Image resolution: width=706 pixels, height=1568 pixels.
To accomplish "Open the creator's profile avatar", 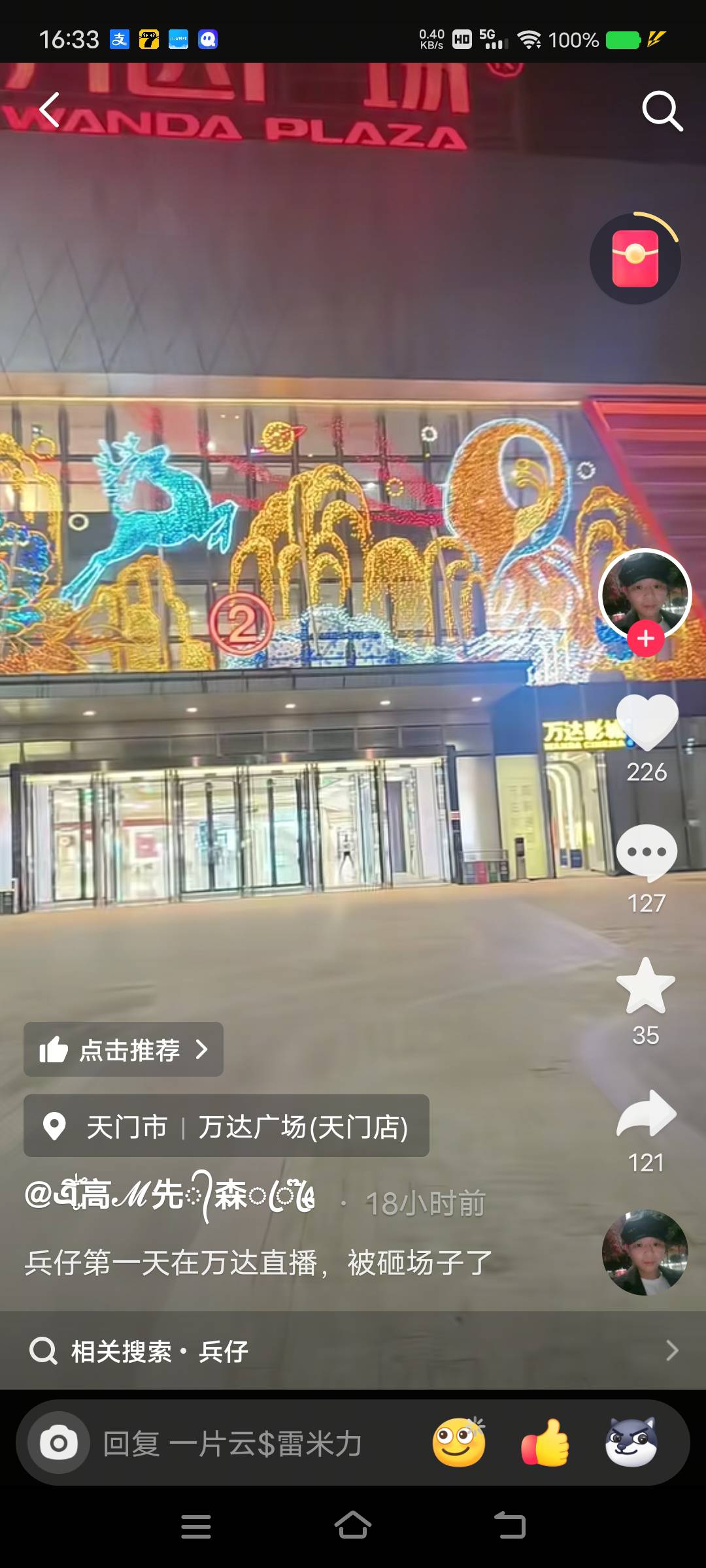I will (x=645, y=593).
